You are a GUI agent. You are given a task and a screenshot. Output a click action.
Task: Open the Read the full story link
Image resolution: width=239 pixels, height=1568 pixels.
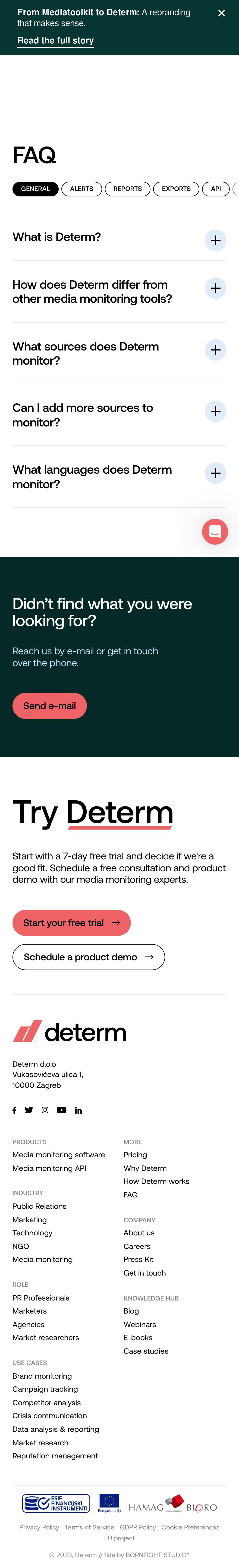(55, 40)
